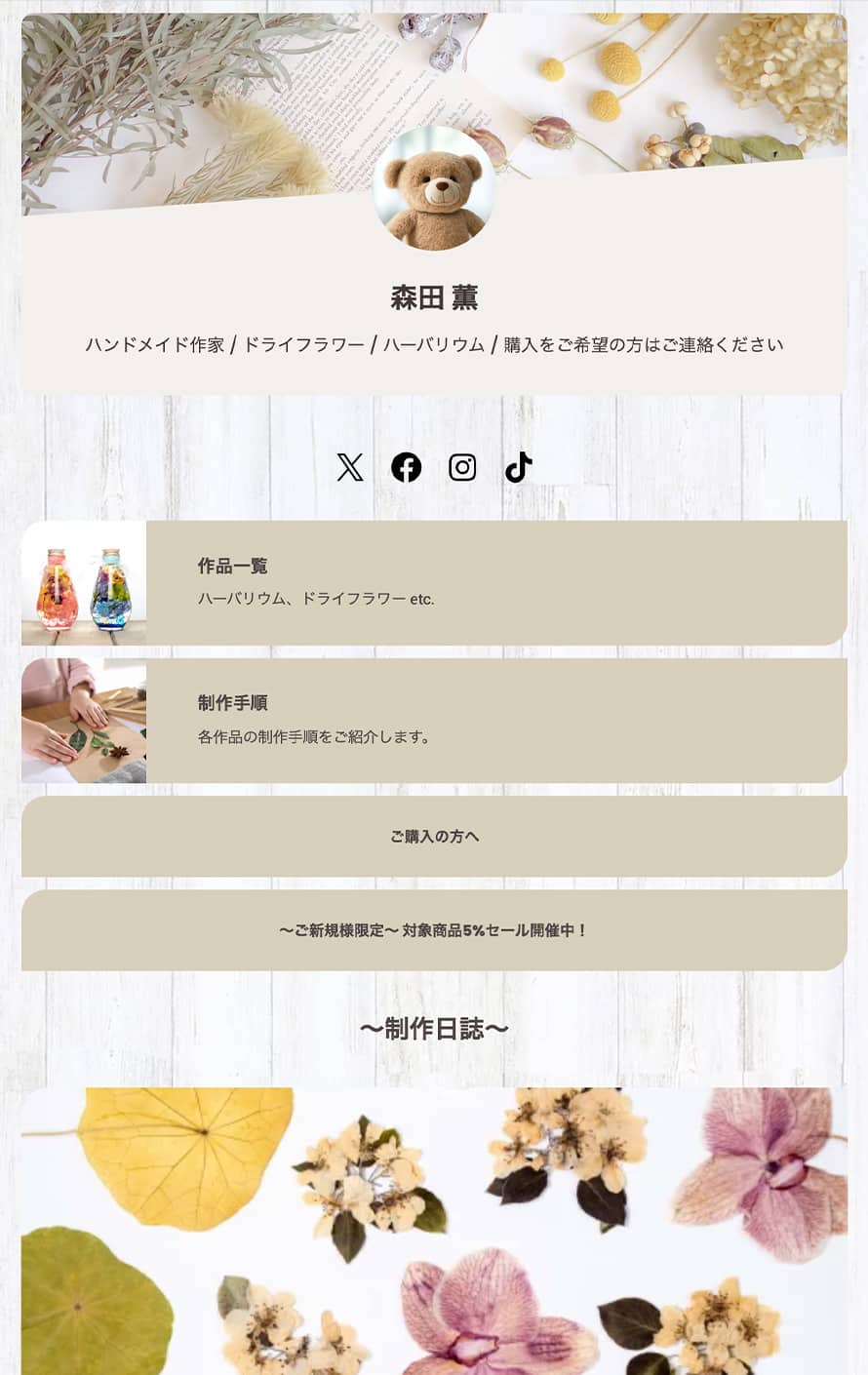Open the 制作手順 card
The height and width of the screenshot is (1375, 868).
(x=434, y=721)
